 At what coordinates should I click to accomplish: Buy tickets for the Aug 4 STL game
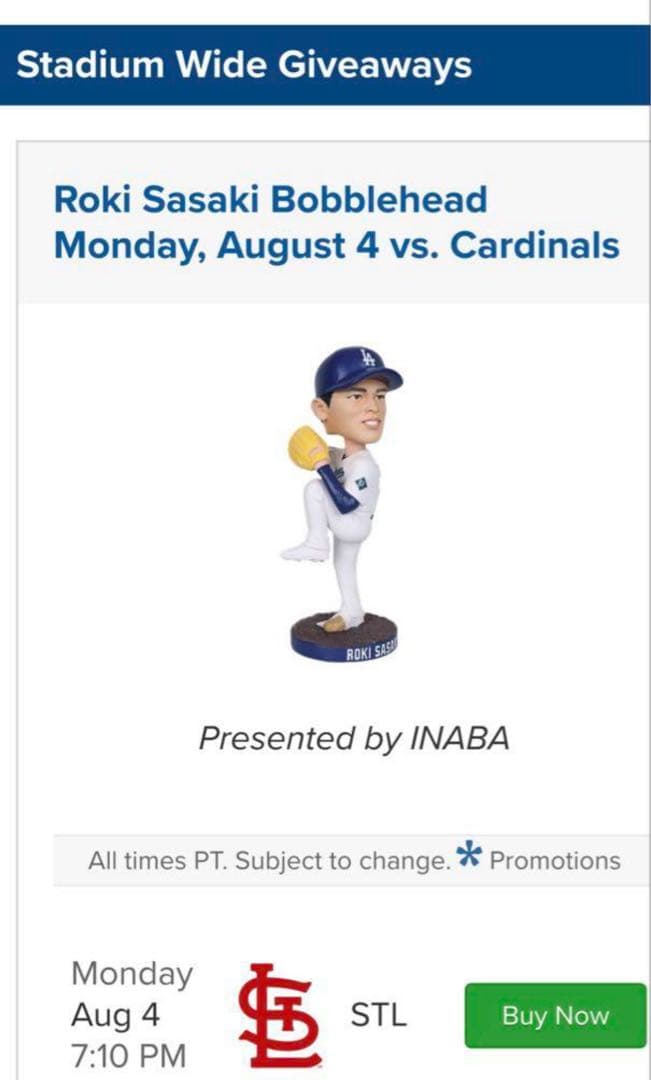(555, 1015)
